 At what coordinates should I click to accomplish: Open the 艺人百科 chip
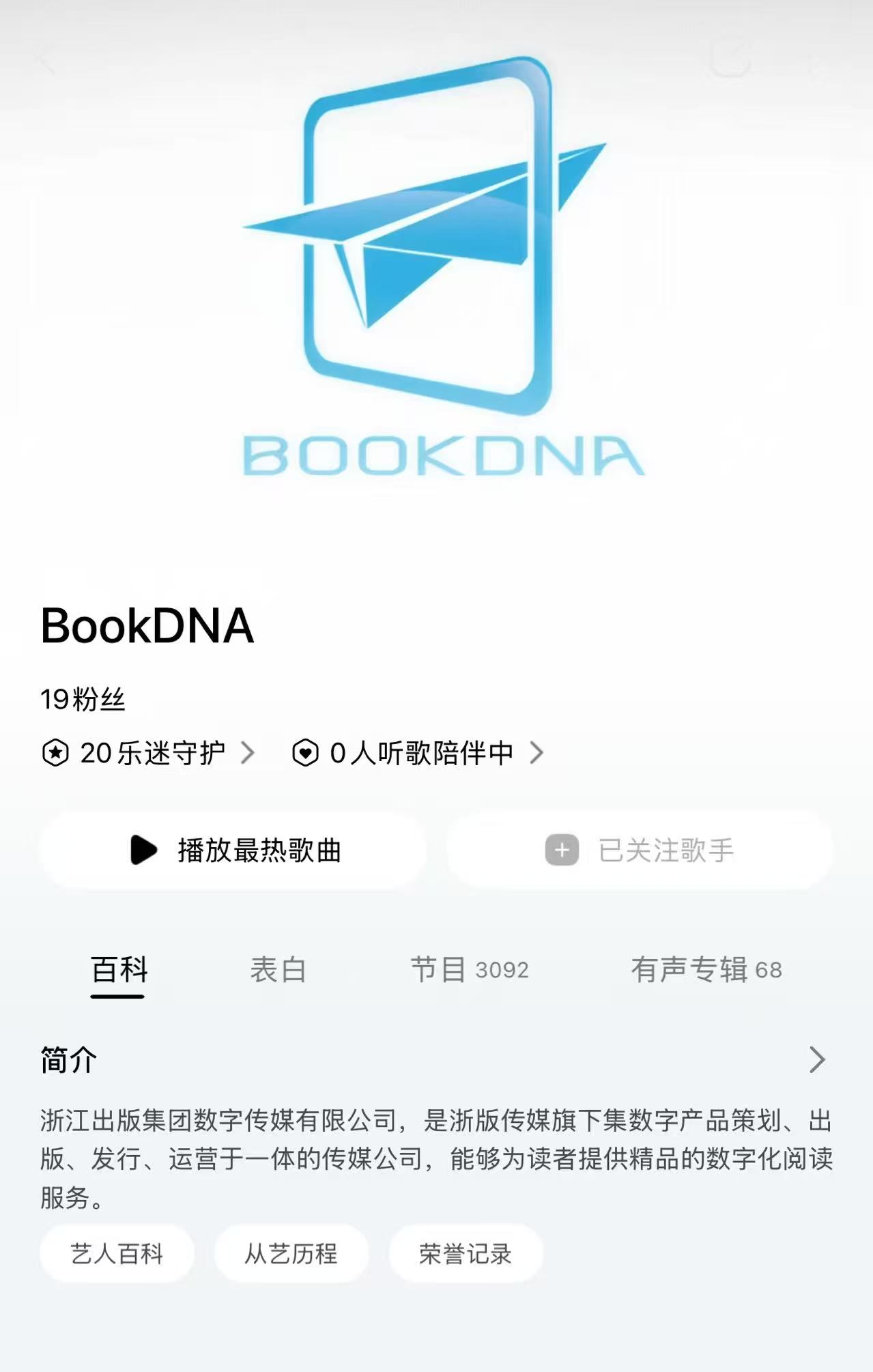pos(117,1254)
